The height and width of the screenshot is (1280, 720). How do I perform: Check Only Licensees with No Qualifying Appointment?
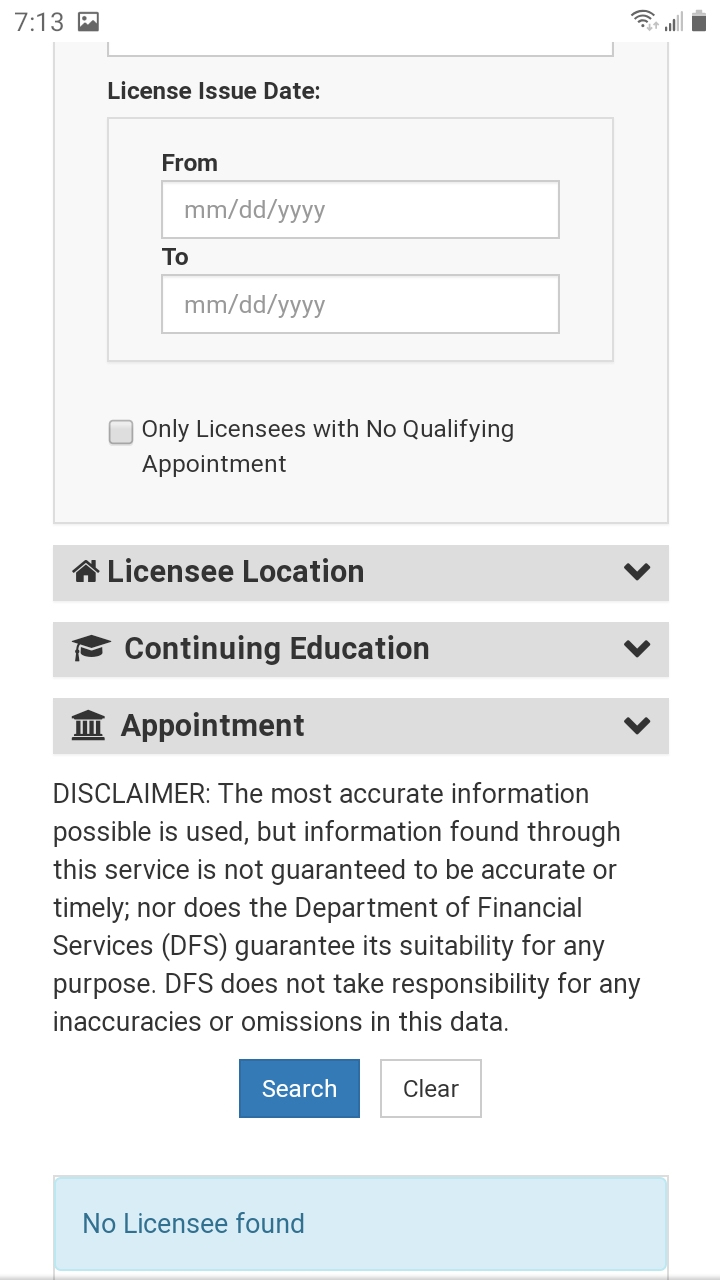121,432
